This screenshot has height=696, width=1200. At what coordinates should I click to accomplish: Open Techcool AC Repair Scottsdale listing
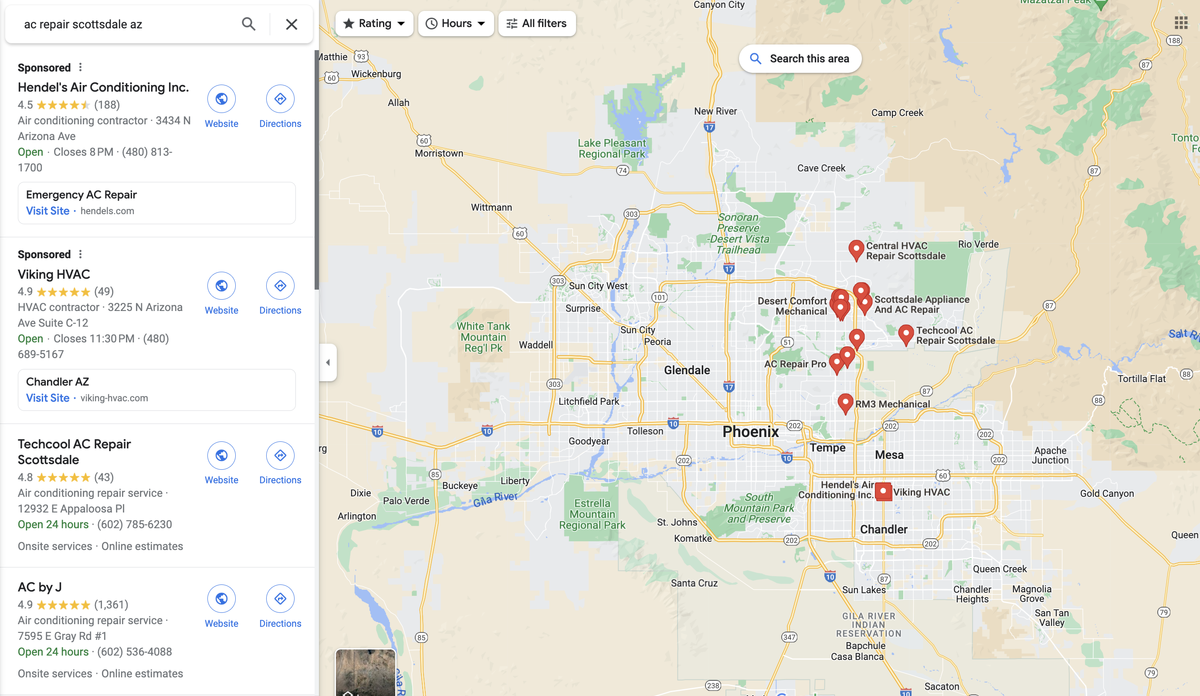[74, 451]
